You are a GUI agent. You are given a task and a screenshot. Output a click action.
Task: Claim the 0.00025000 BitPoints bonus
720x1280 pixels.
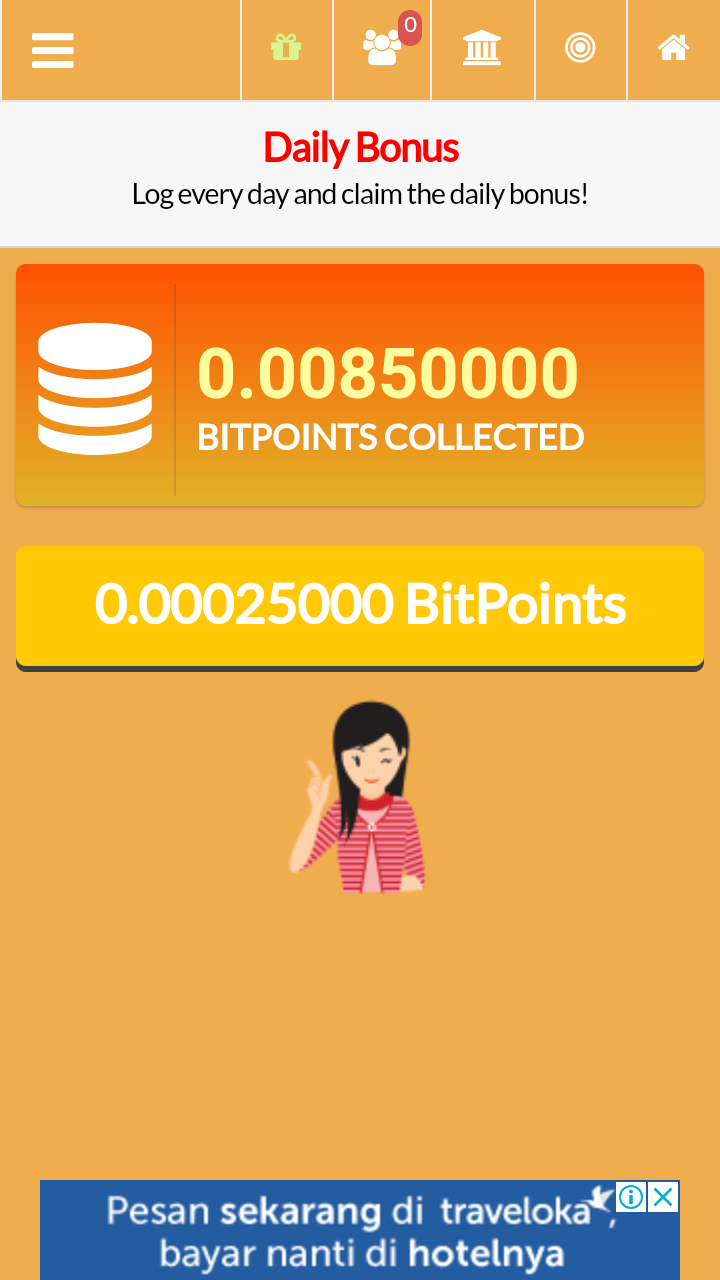(360, 605)
